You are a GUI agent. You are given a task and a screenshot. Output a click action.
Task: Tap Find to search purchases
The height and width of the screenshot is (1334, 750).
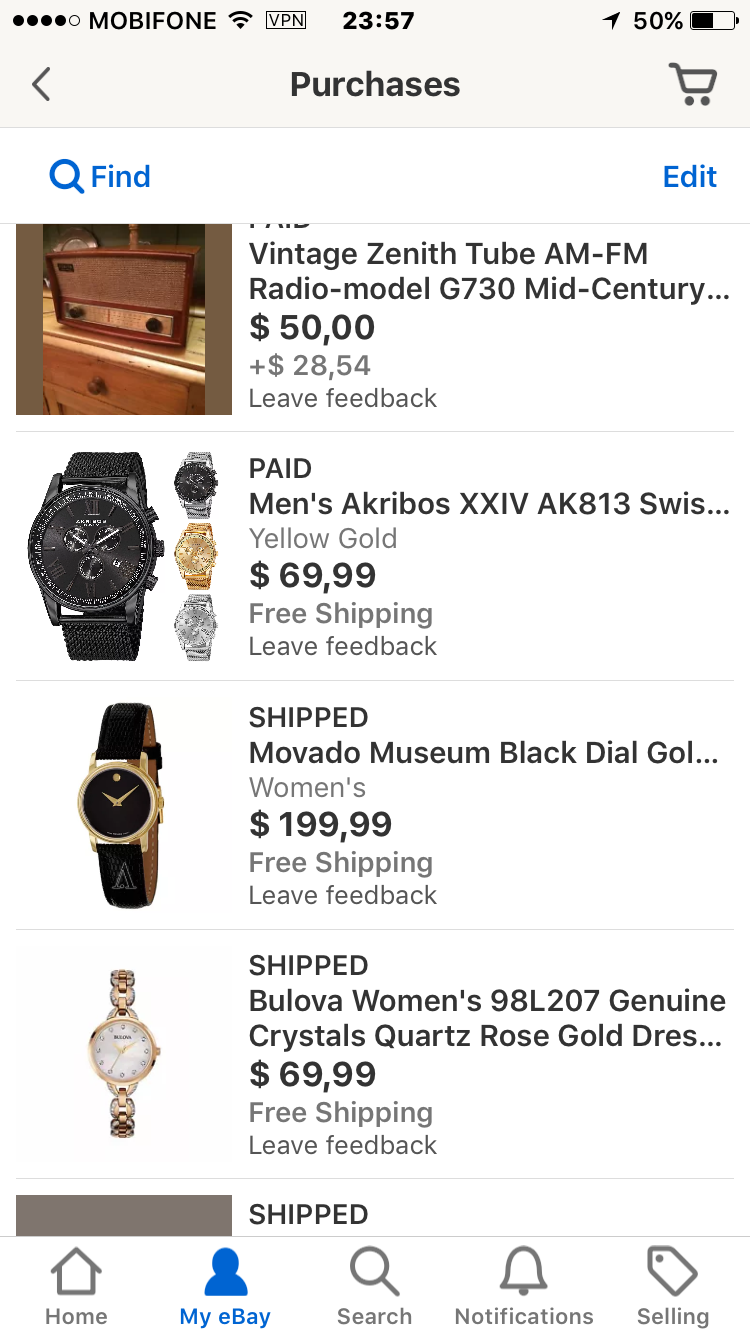point(100,177)
